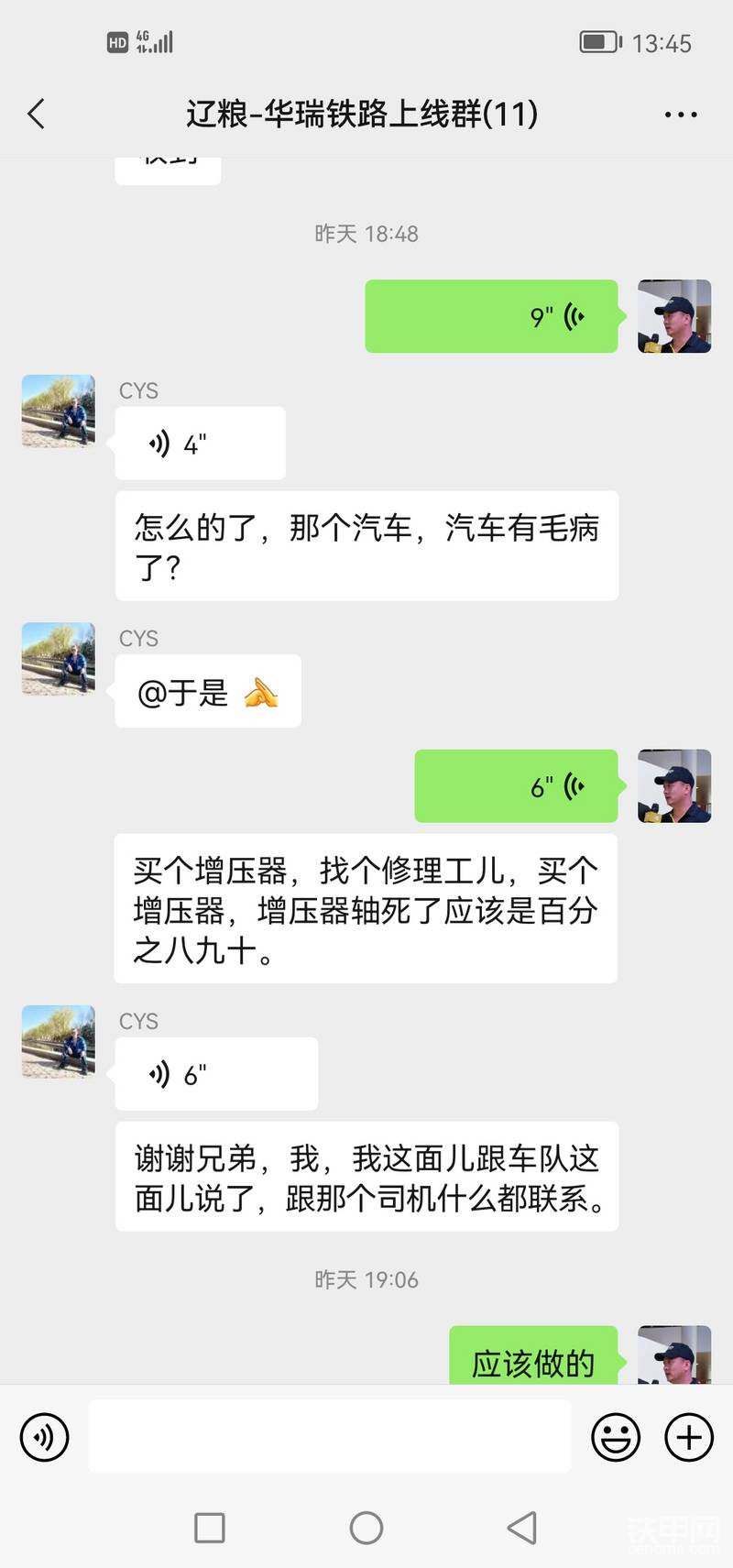This screenshot has height=1568, width=733.
Task: Open the group chat options menu
Action: (680, 115)
